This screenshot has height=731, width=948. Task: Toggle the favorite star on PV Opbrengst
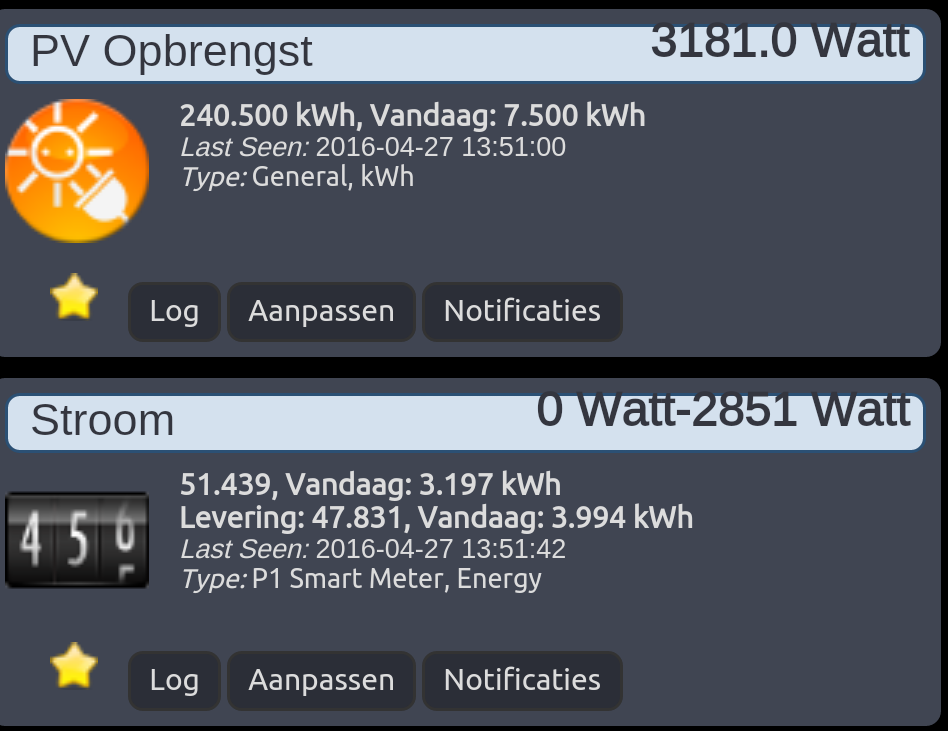pyautogui.click(x=74, y=298)
